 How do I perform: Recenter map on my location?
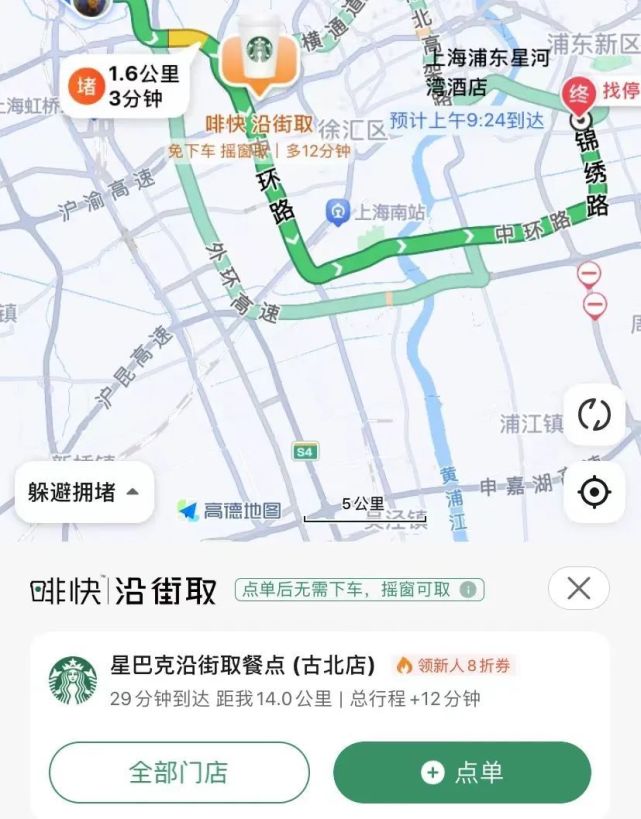594,492
